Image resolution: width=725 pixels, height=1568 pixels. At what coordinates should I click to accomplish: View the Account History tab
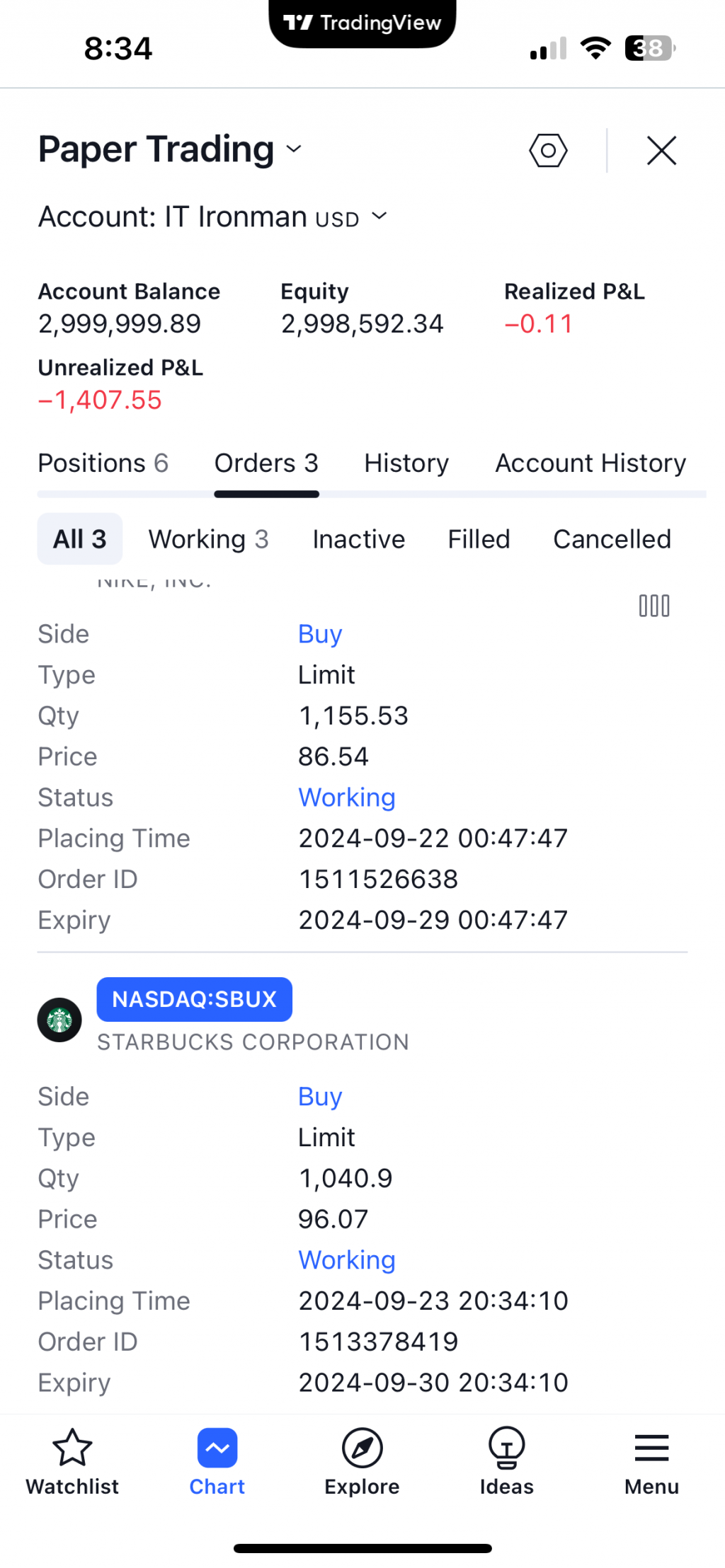pos(590,463)
